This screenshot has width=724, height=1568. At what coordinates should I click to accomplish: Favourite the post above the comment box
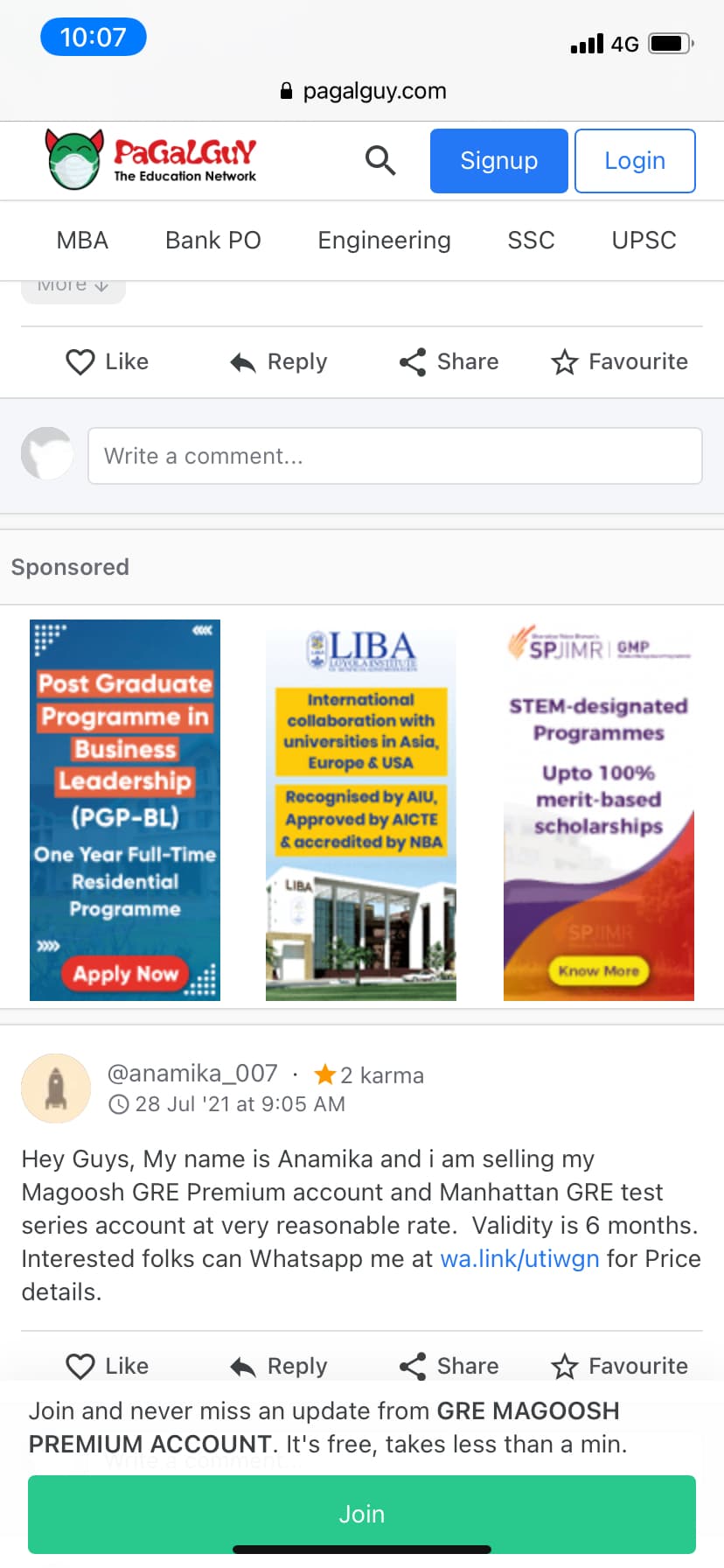[620, 361]
